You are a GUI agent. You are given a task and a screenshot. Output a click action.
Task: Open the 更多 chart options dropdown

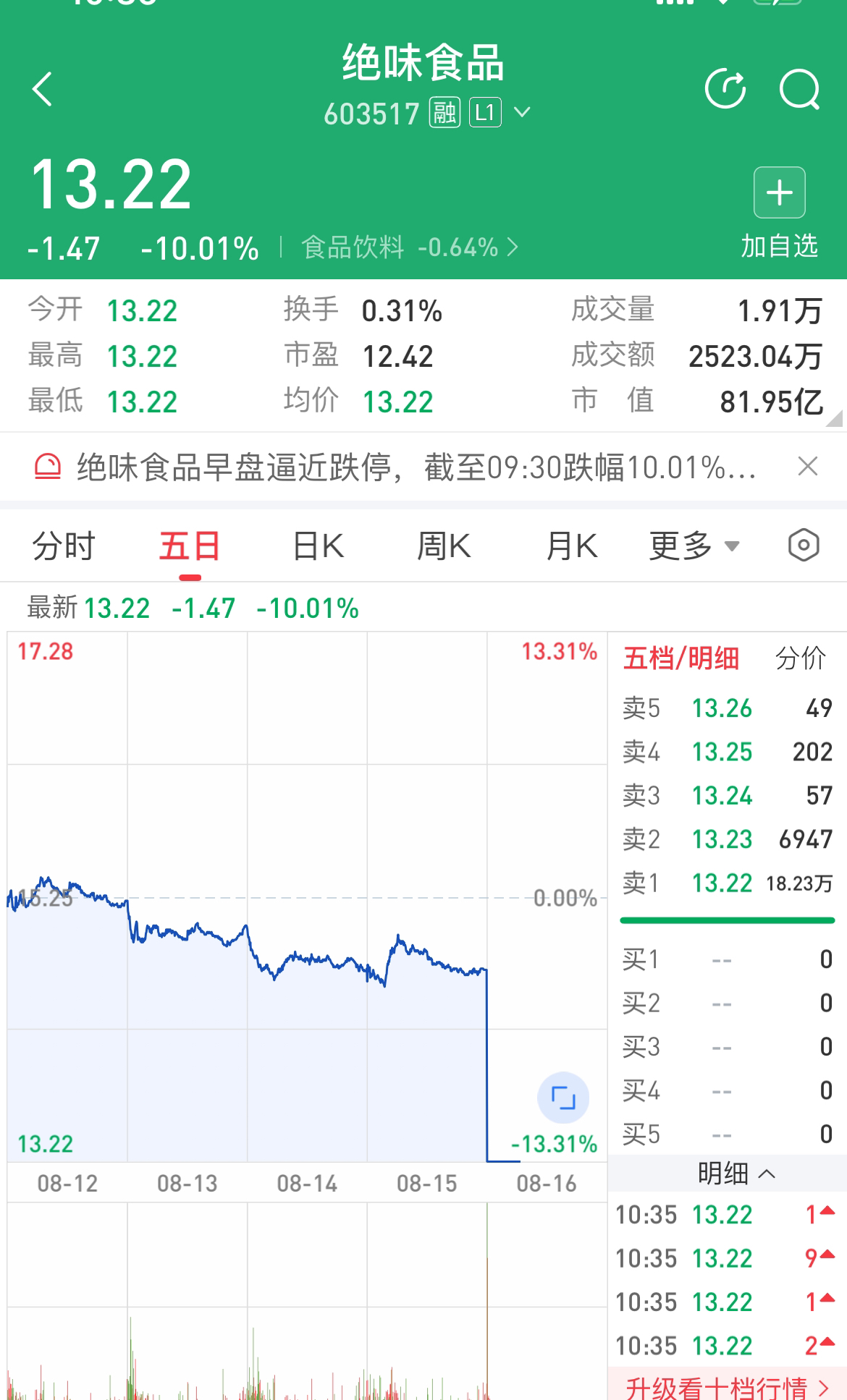click(x=694, y=546)
